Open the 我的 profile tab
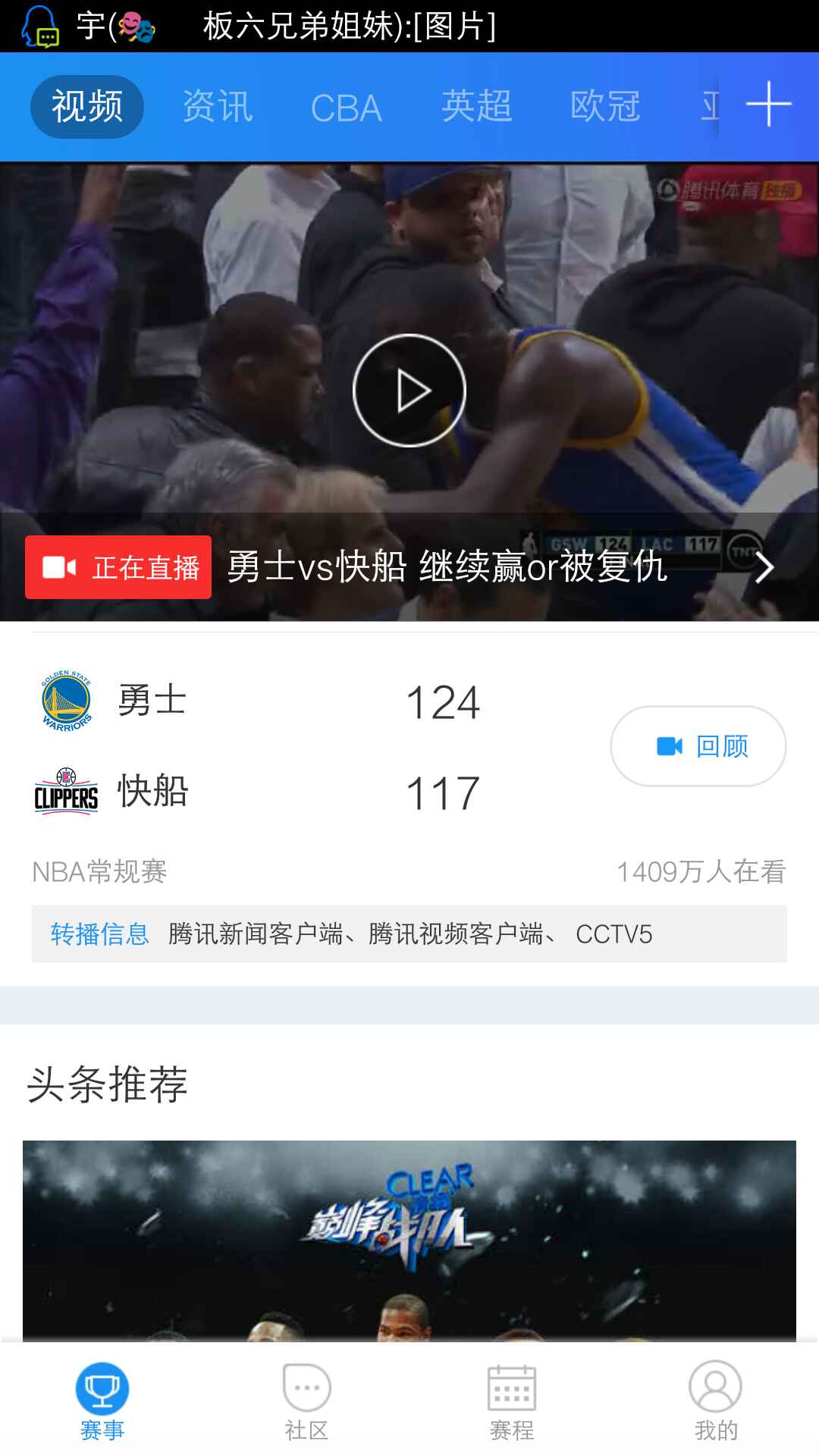 click(x=716, y=1401)
